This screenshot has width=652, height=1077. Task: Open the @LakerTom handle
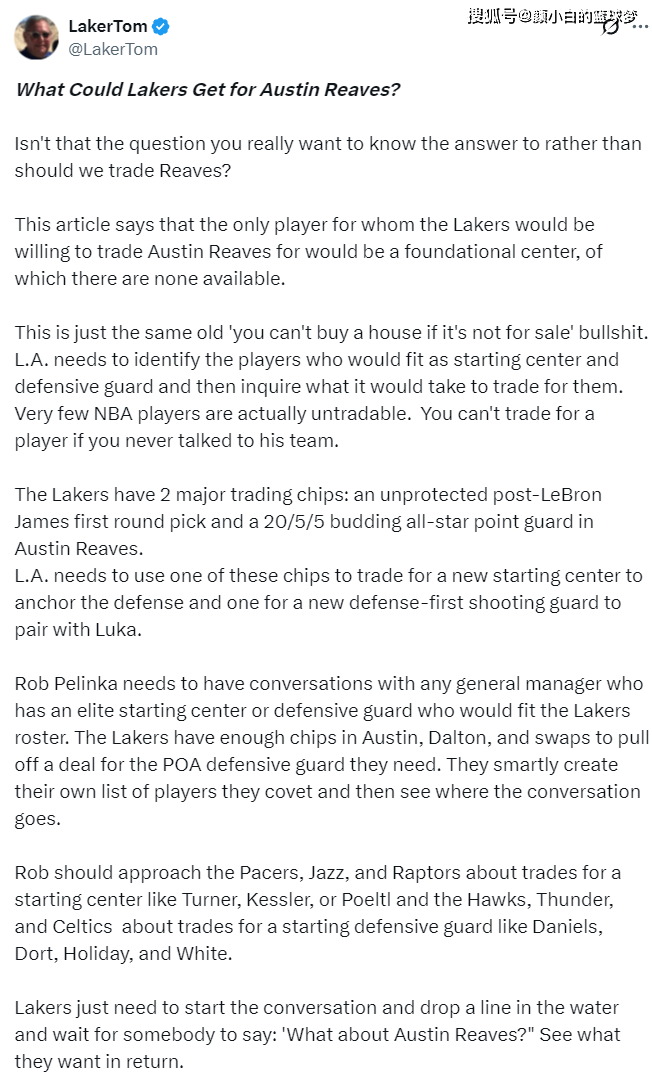coord(113,49)
